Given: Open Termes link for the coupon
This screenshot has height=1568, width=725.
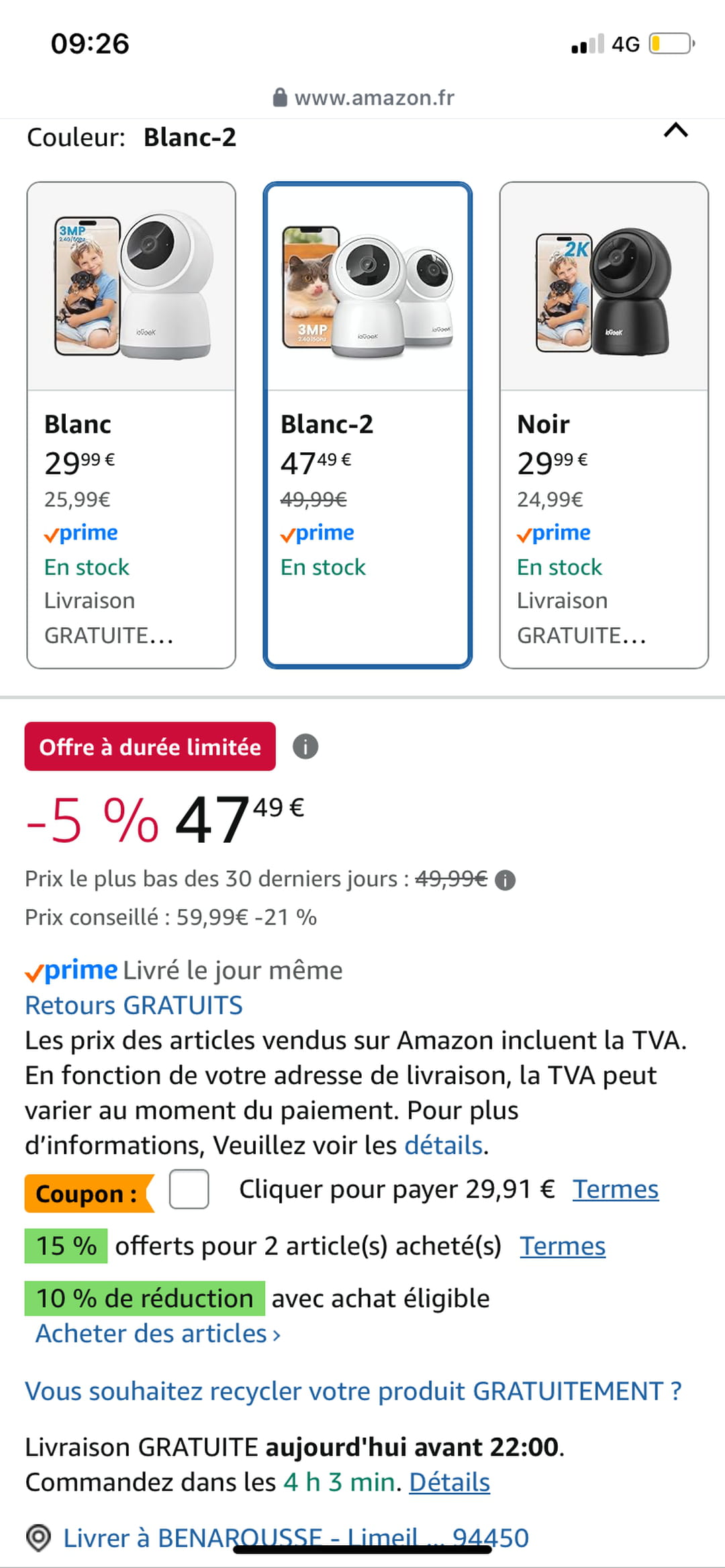Looking at the screenshot, I should tap(616, 1189).
